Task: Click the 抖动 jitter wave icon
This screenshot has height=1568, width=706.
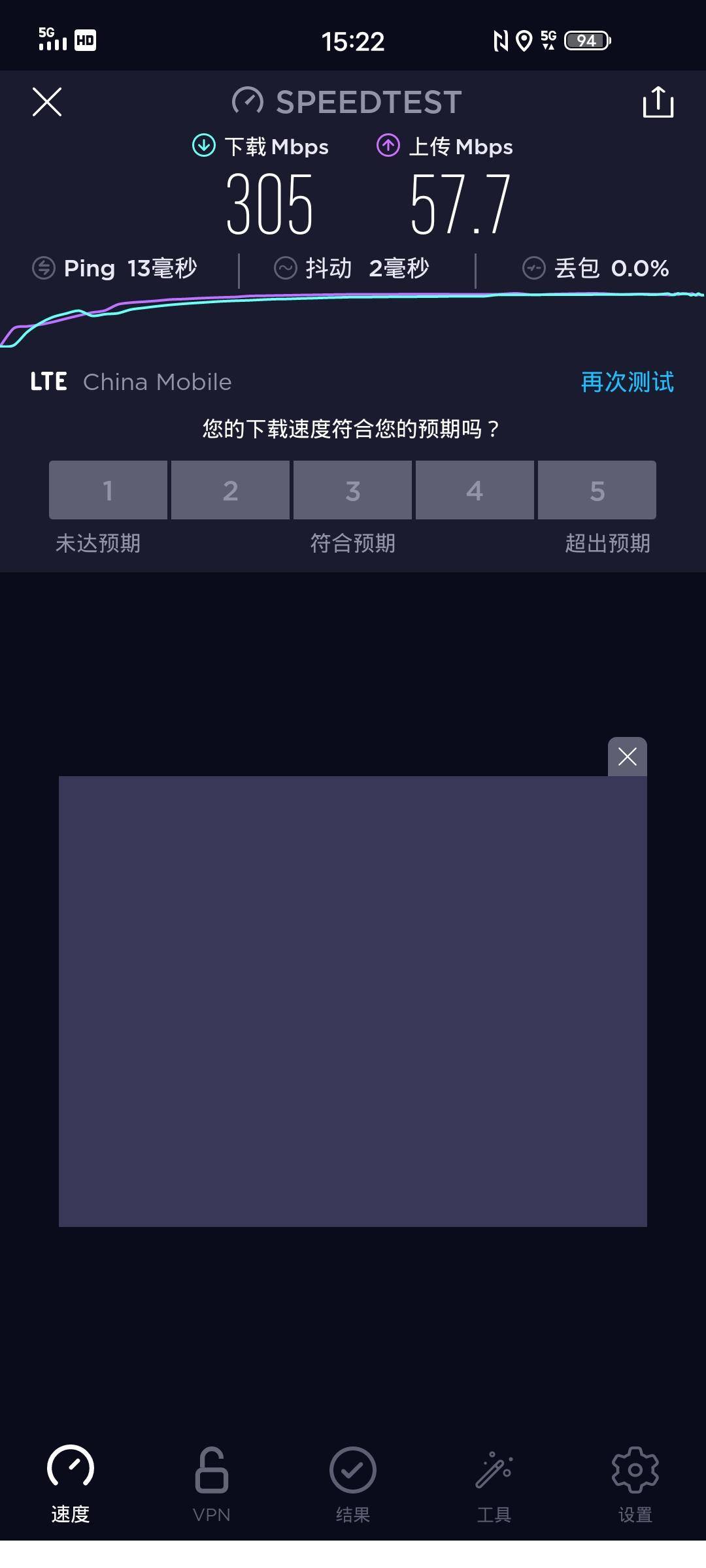Action: (x=286, y=268)
